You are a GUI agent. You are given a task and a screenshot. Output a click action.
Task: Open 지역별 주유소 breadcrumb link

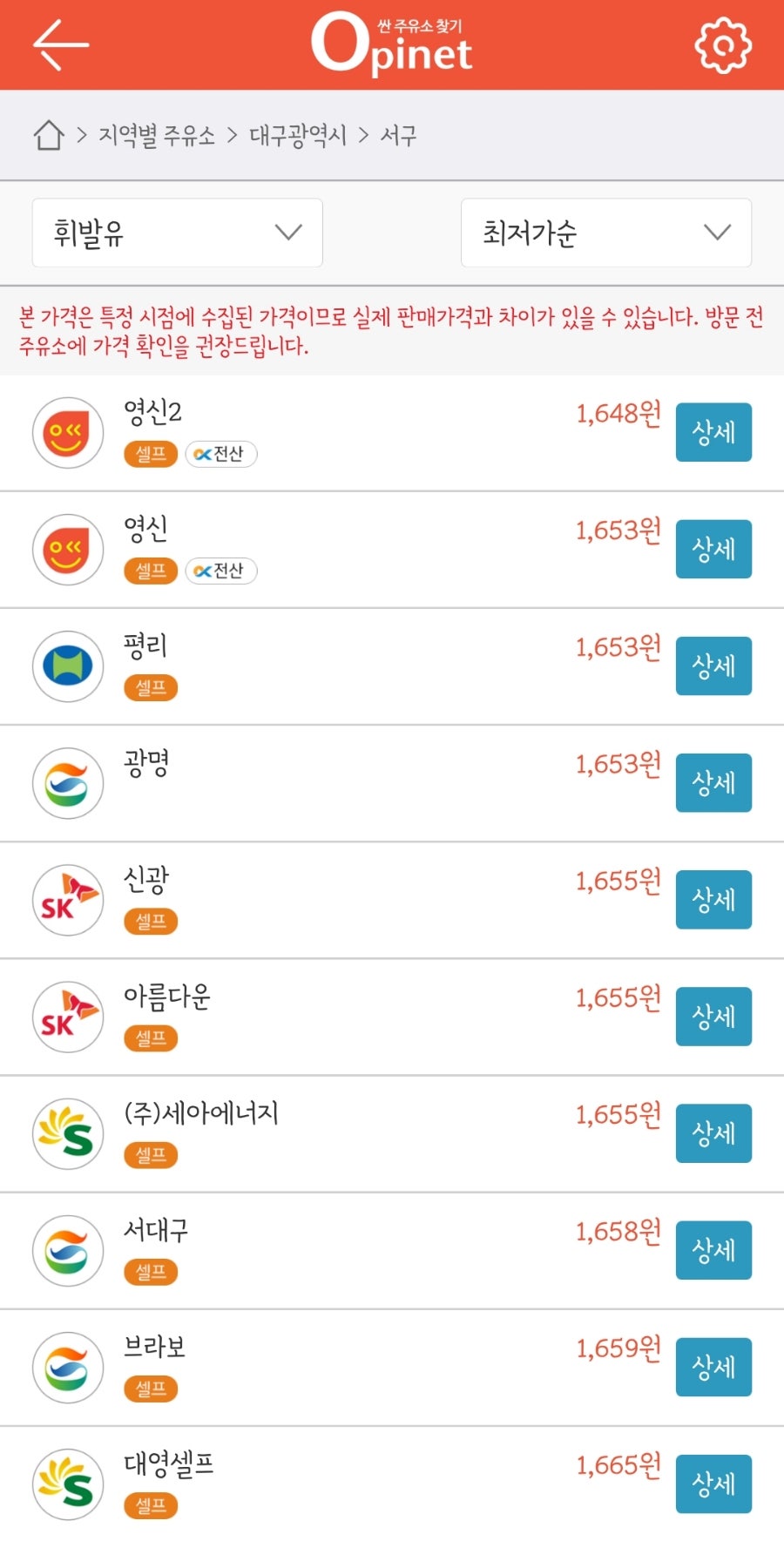point(157,136)
